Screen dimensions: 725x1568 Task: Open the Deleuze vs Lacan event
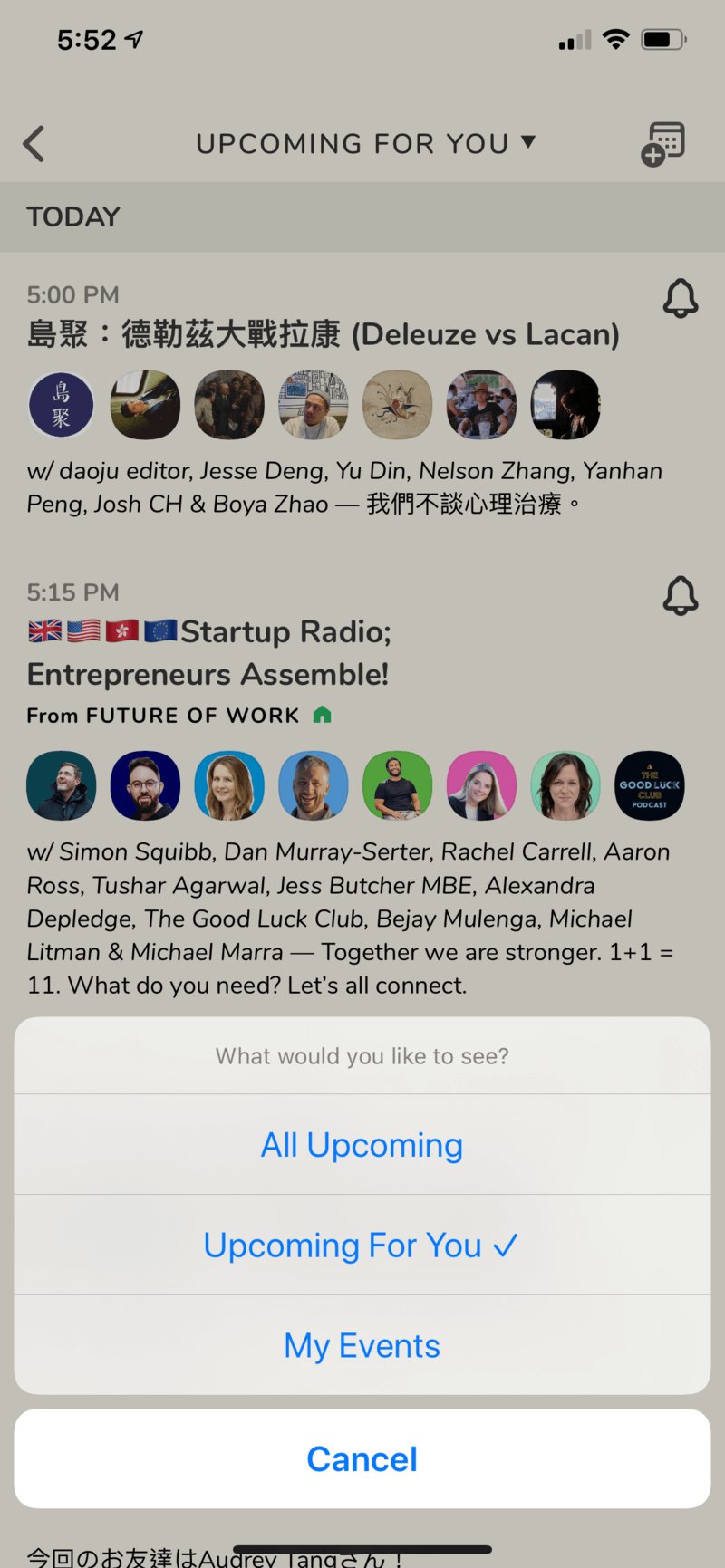[323, 335]
